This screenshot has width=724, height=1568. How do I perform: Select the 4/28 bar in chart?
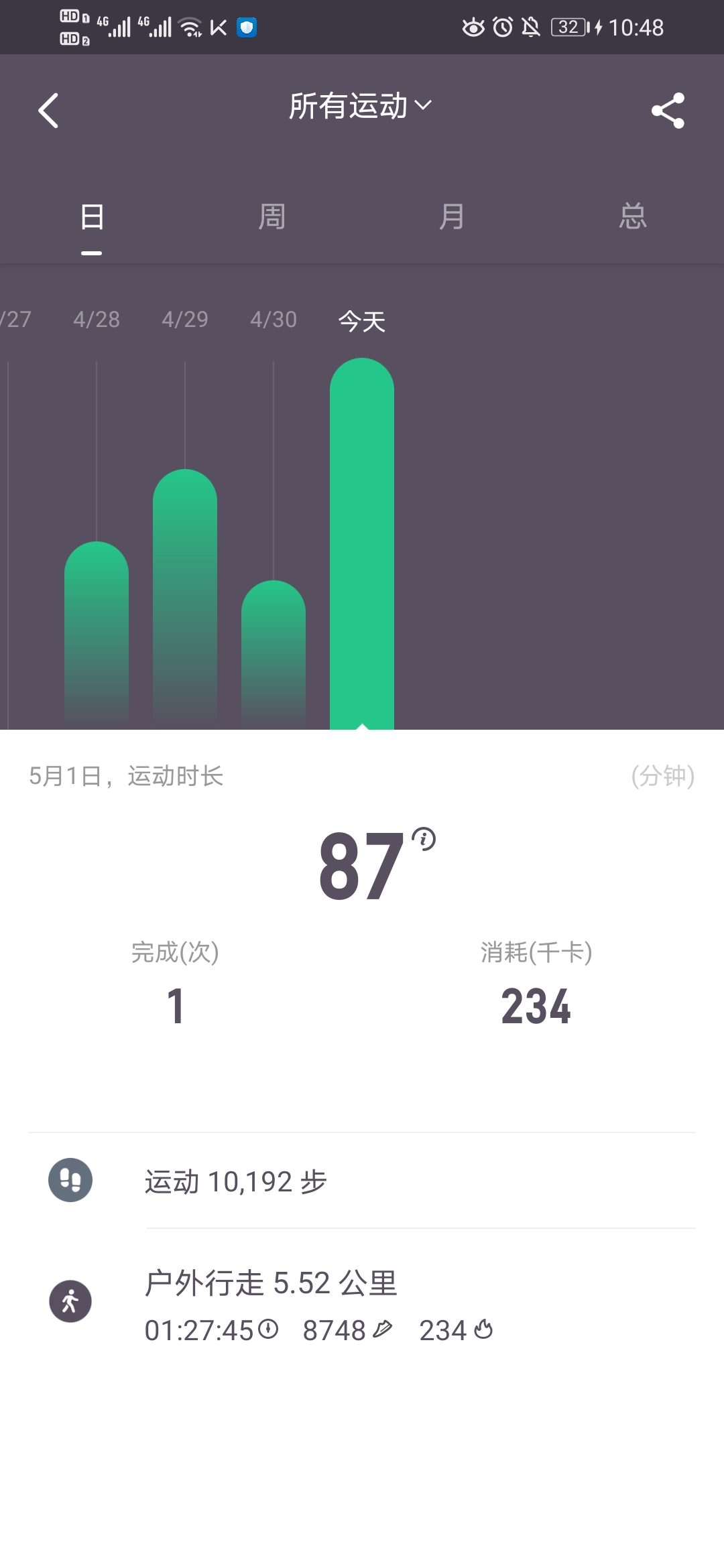click(x=97, y=633)
